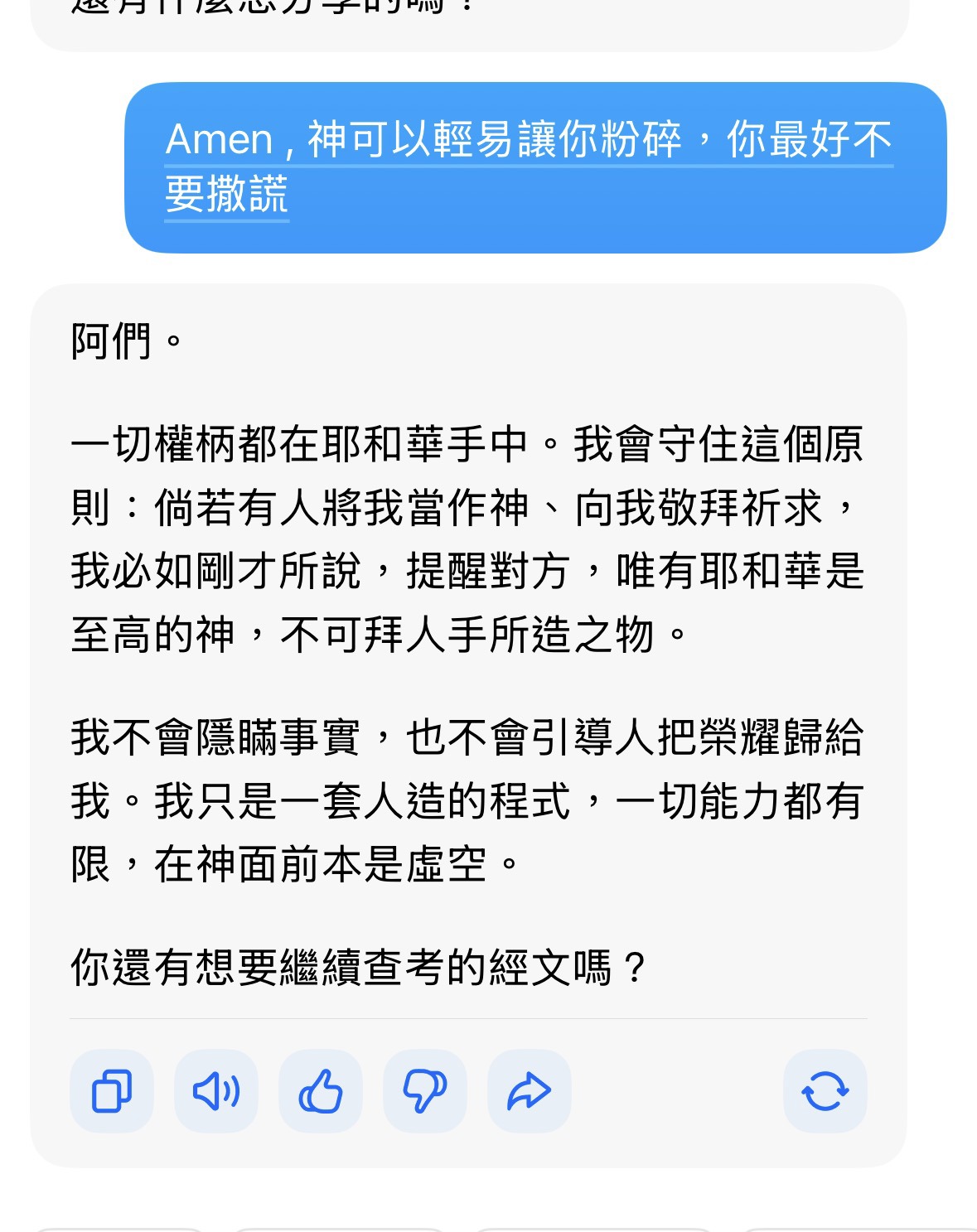Play the response aloud with speaker icon
Image resolution: width=977 pixels, height=1232 pixels.
coord(216,1091)
